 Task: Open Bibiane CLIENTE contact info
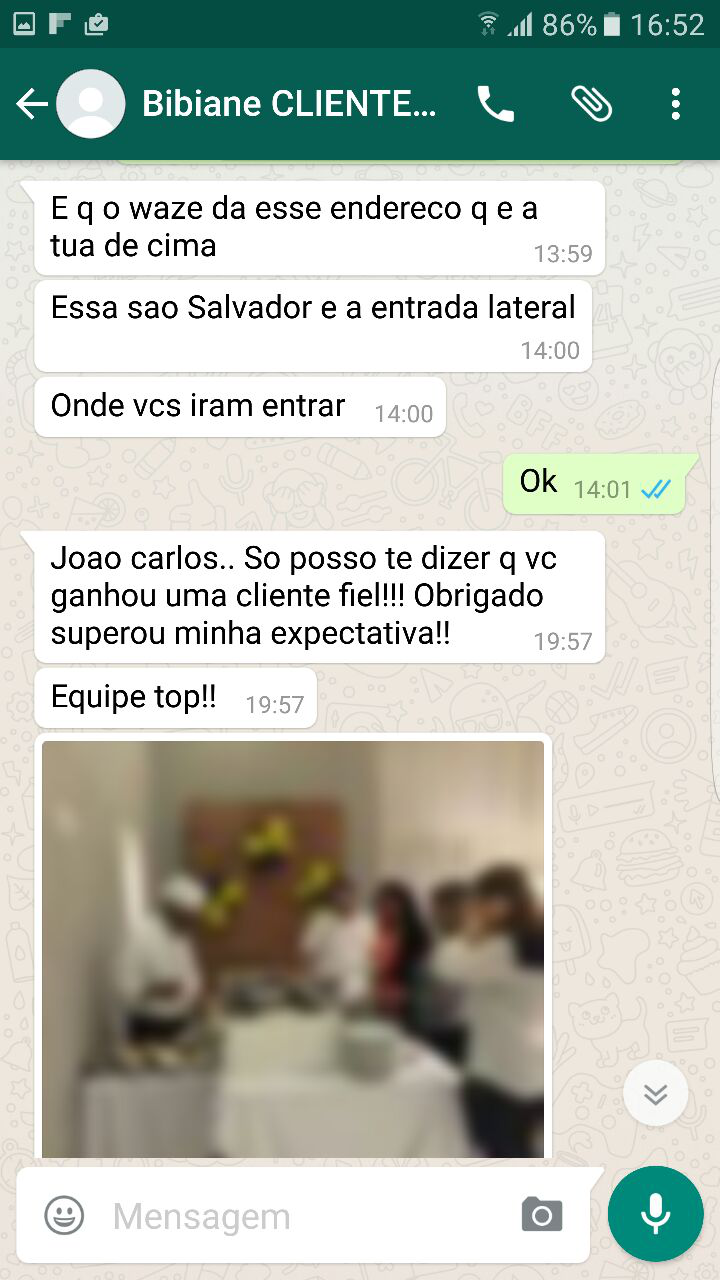pos(288,104)
